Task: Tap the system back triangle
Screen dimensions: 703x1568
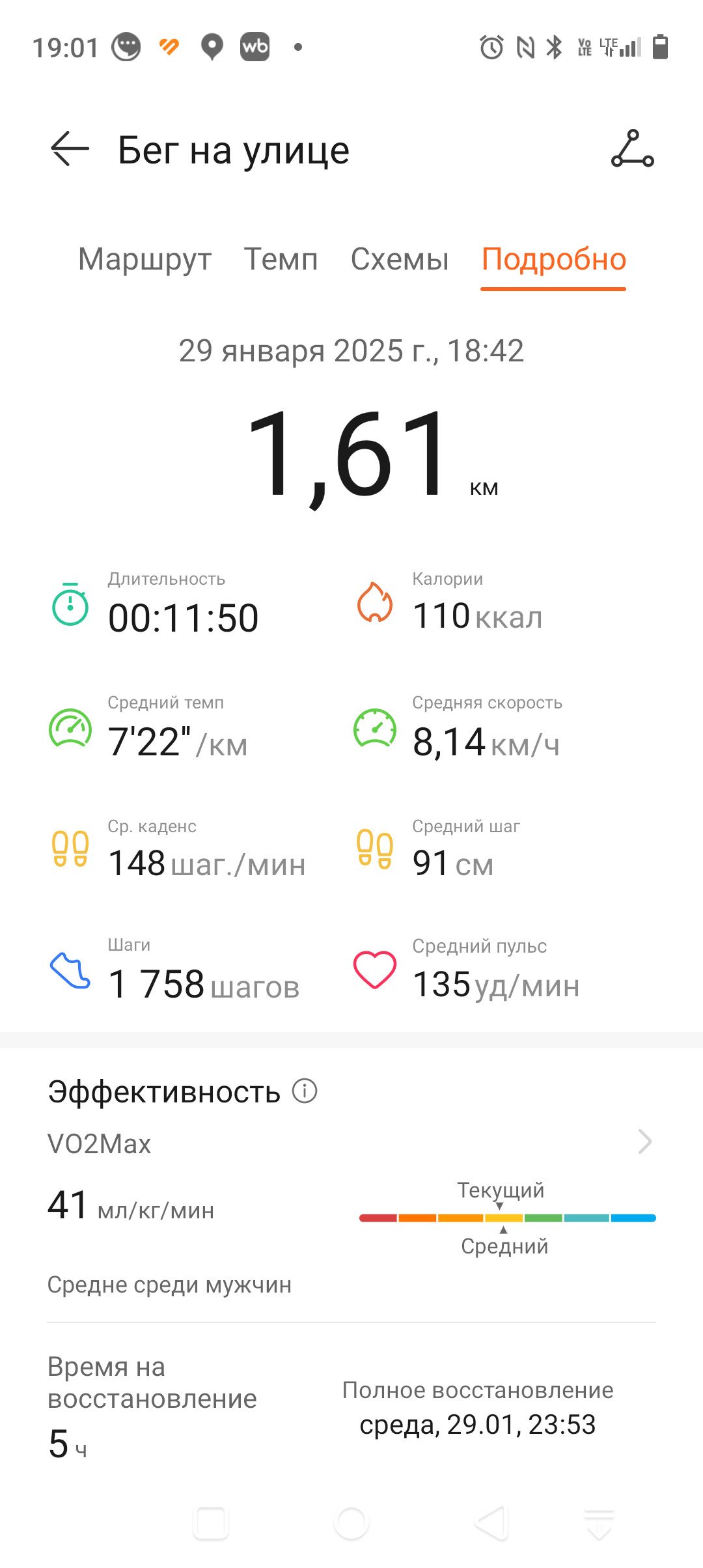Action: pyautogui.click(x=491, y=1524)
